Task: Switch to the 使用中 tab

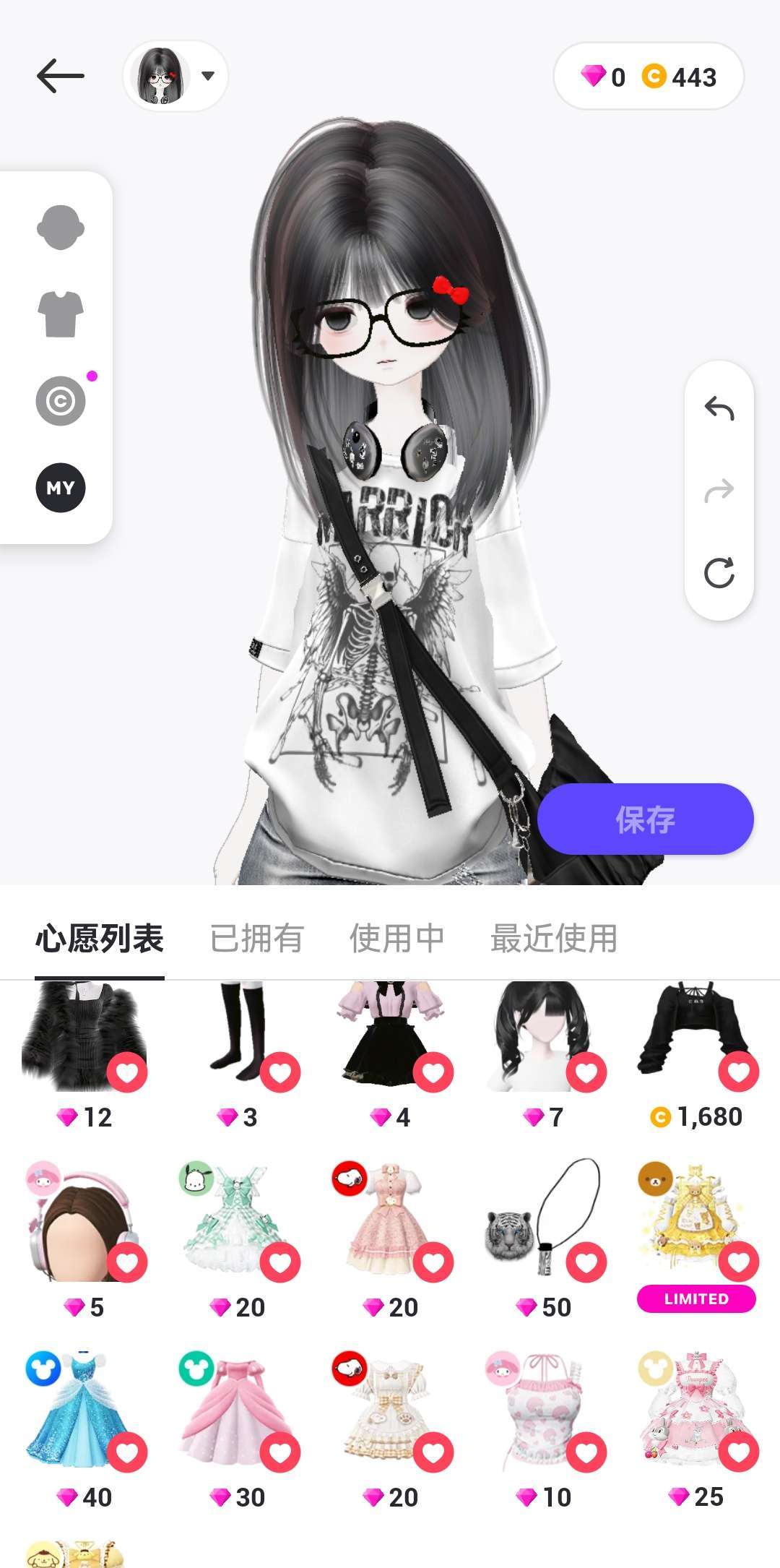Action: 396,939
